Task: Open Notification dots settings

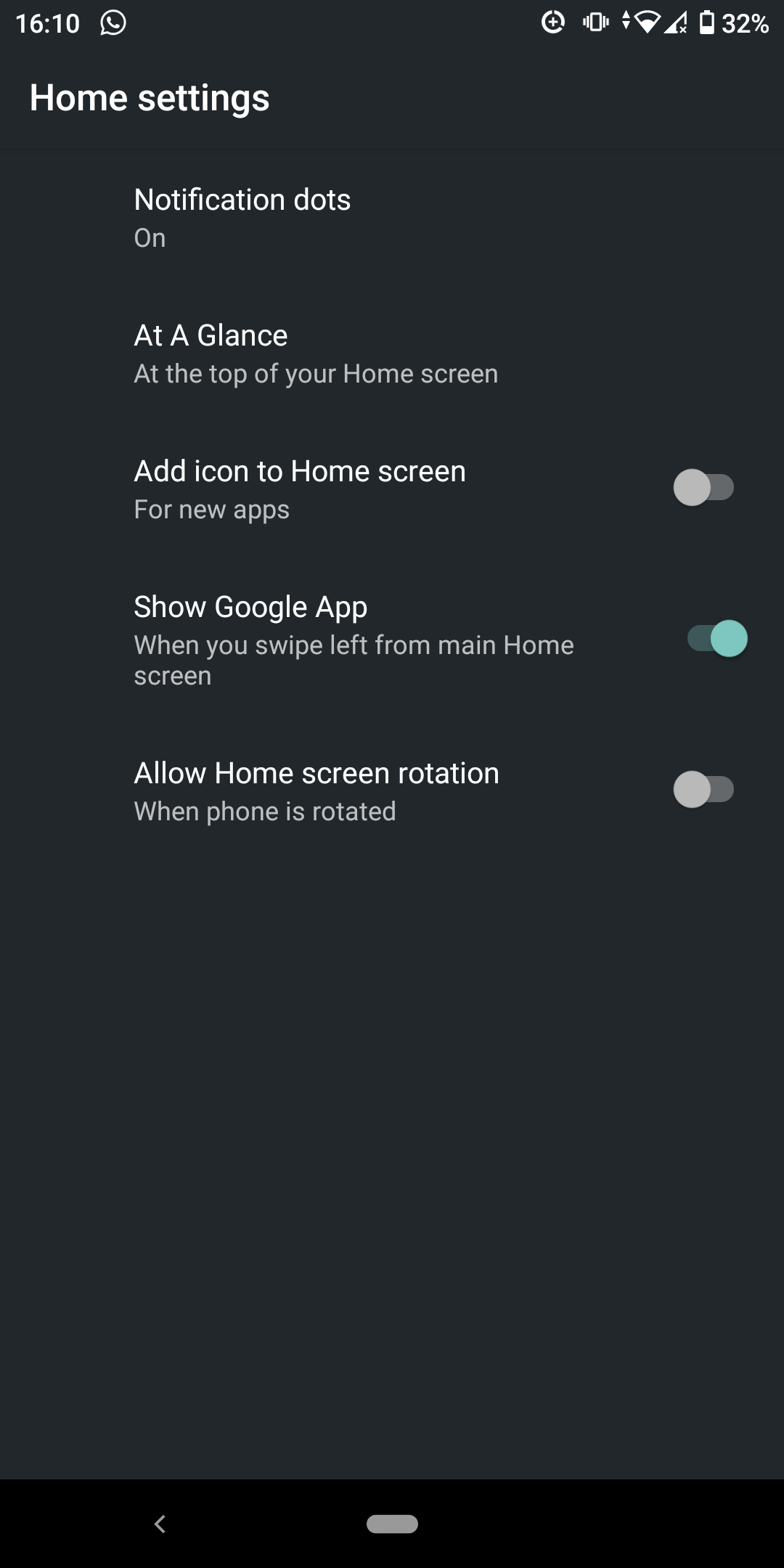Action: coord(392,218)
